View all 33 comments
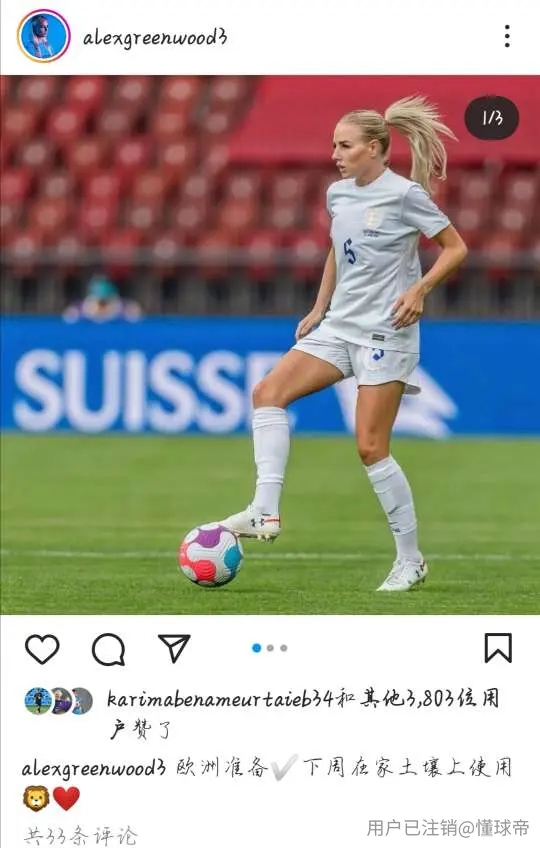 click(81, 836)
